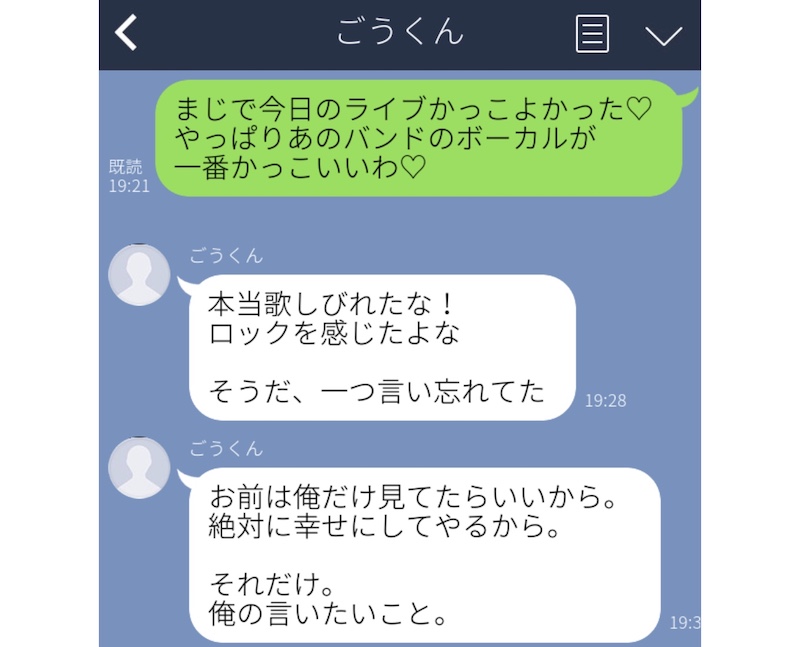Open ごうくん's avatar beside 本当歌しびれたな message
Image resolution: width=800 pixels, height=647 pixels.
[139, 274]
